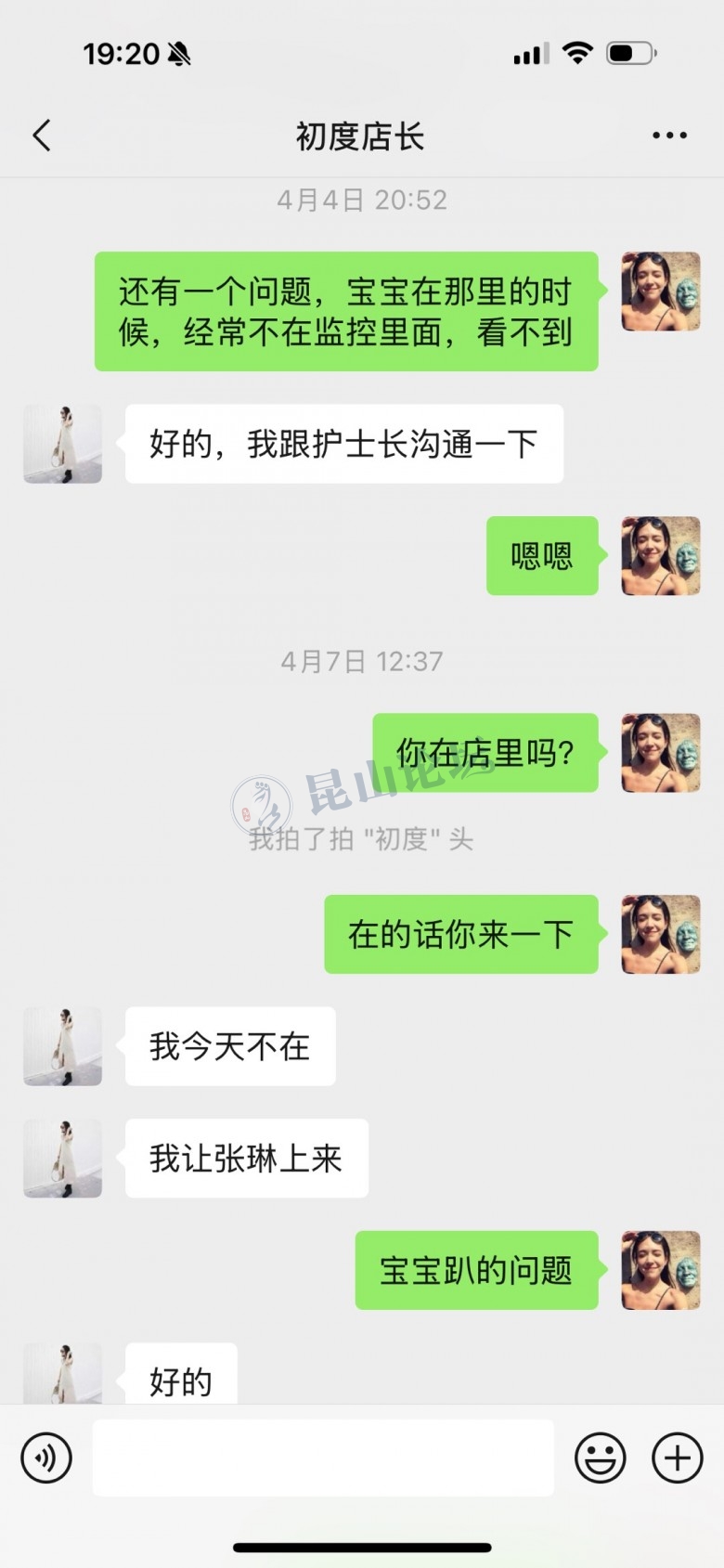Open the plus attachments menu
Viewport: 724px width, 1568px height.
677,1458
